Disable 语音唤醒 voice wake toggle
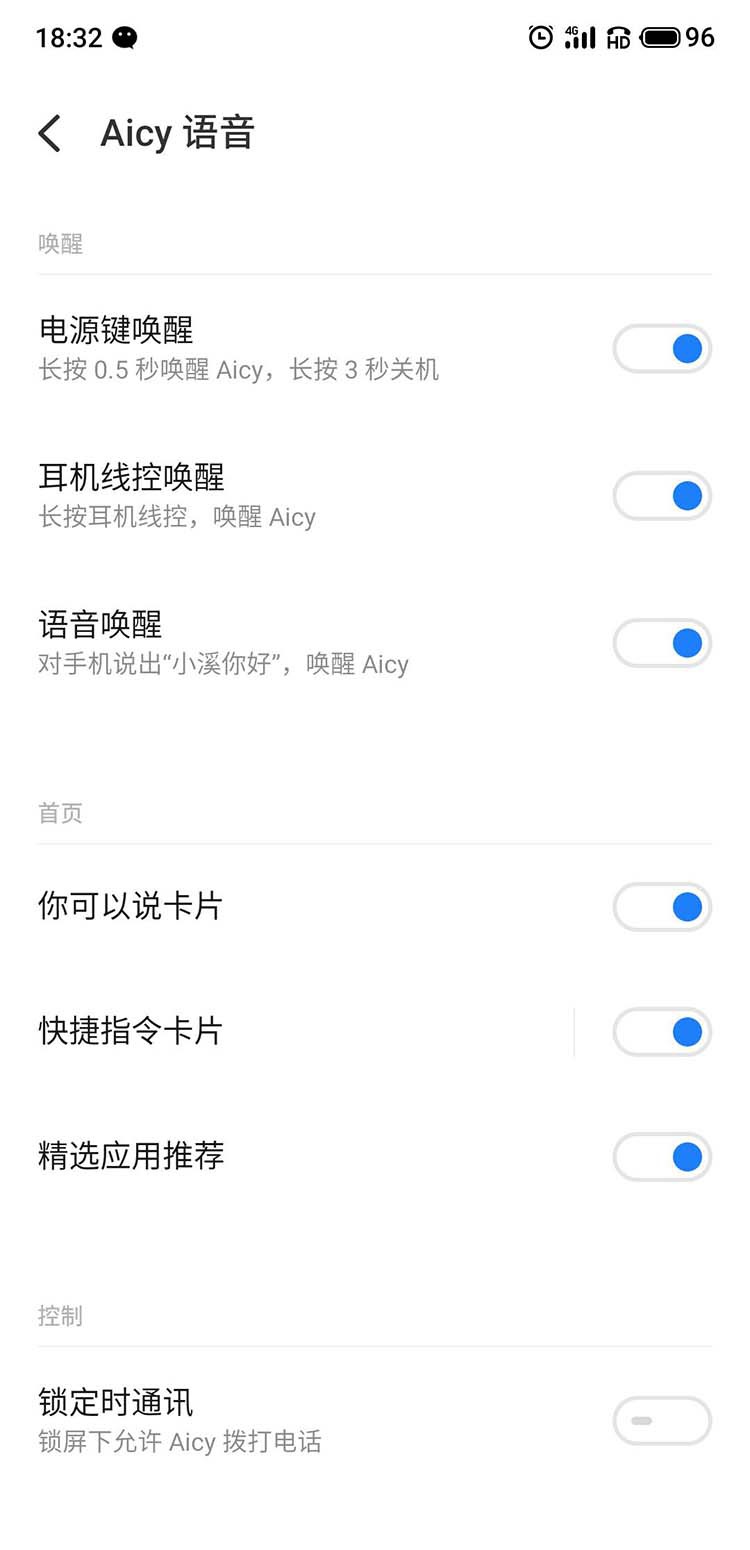750x1550 pixels. [662, 643]
